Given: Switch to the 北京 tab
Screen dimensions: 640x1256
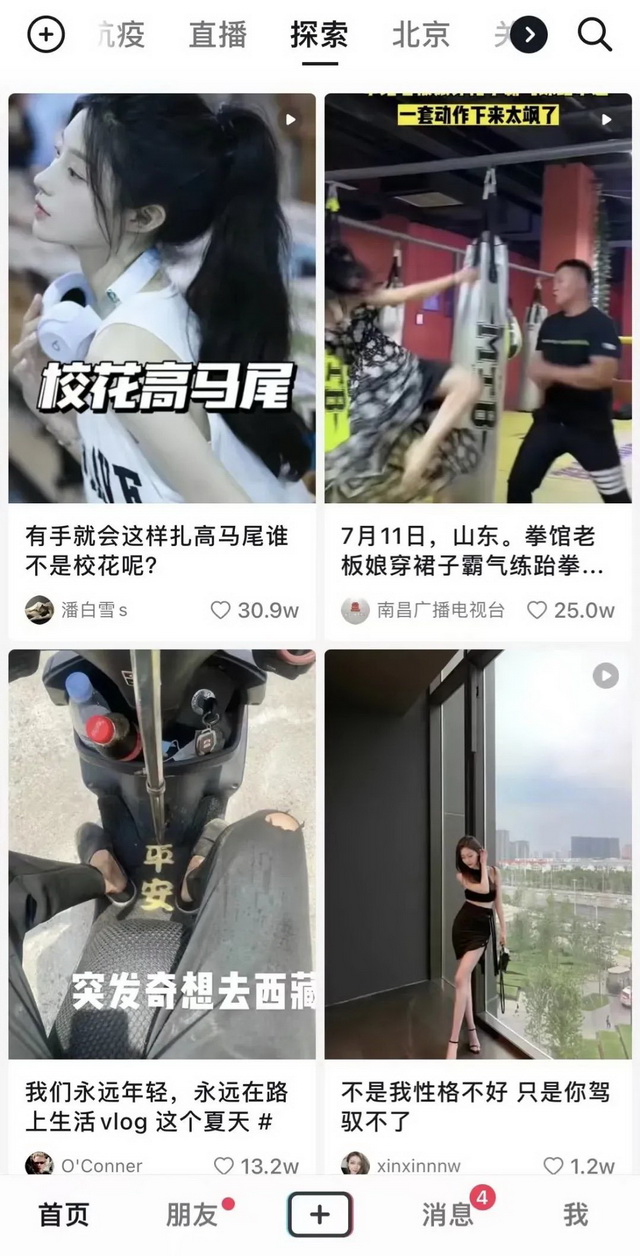Looking at the screenshot, I should [x=420, y=36].
